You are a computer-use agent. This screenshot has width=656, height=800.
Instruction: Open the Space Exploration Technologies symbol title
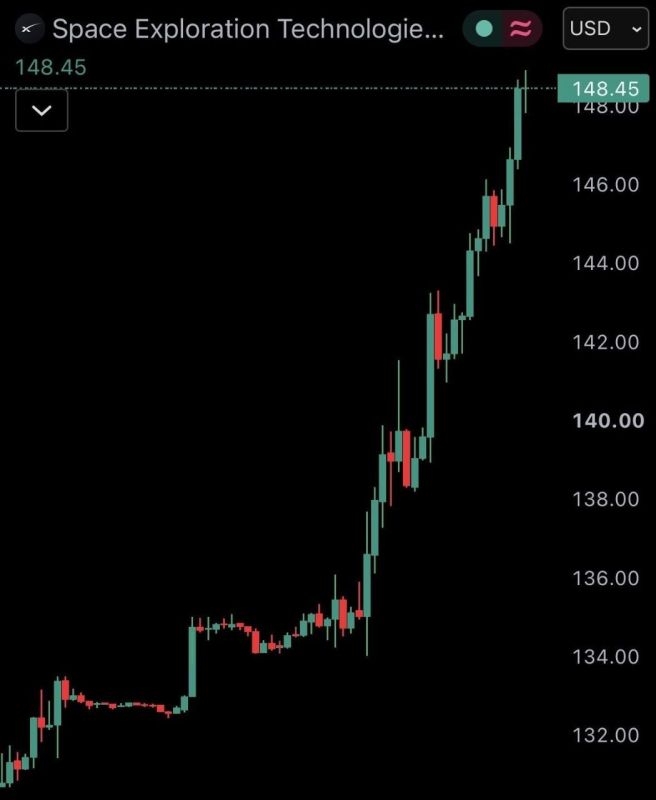coord(248,29)
